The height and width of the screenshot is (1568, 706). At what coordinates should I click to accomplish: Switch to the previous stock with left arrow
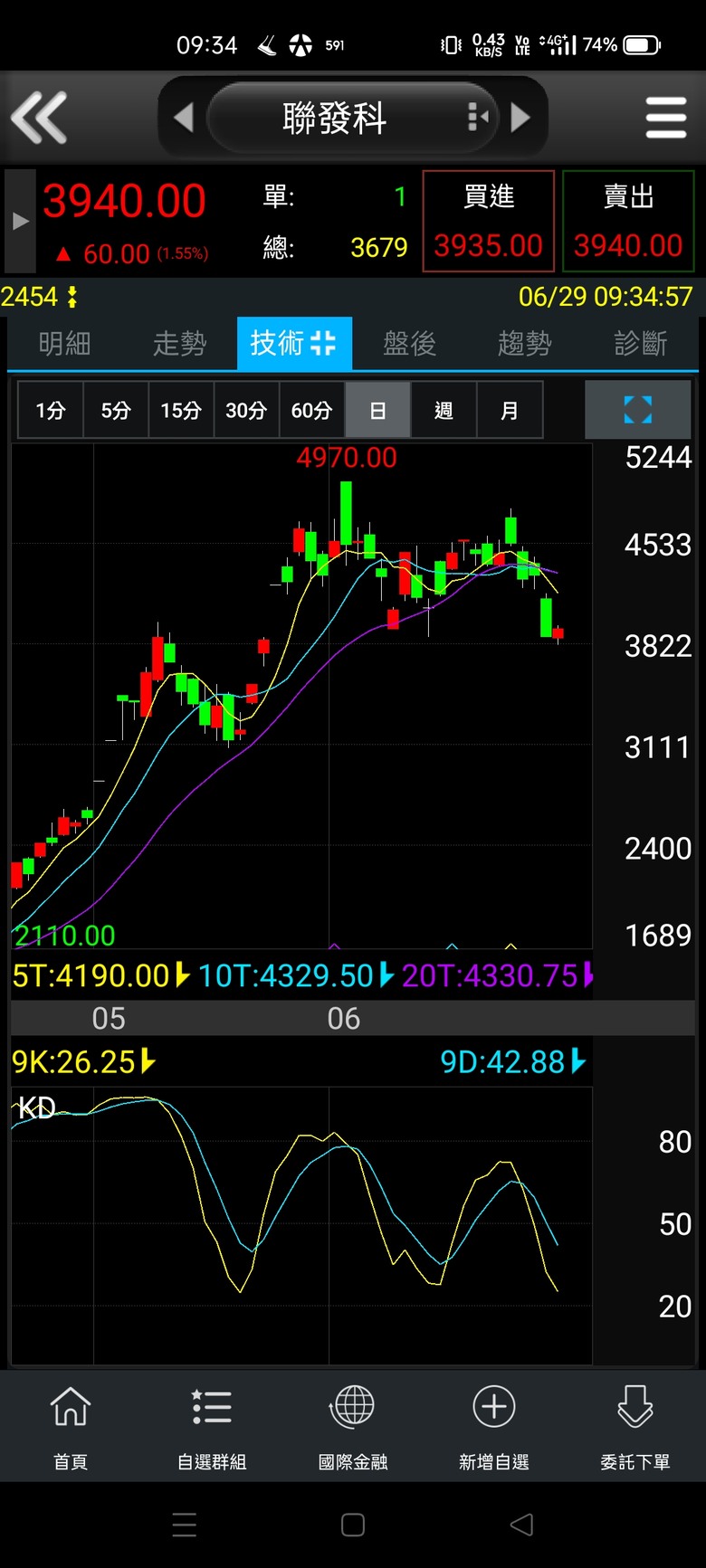[184, 118]
